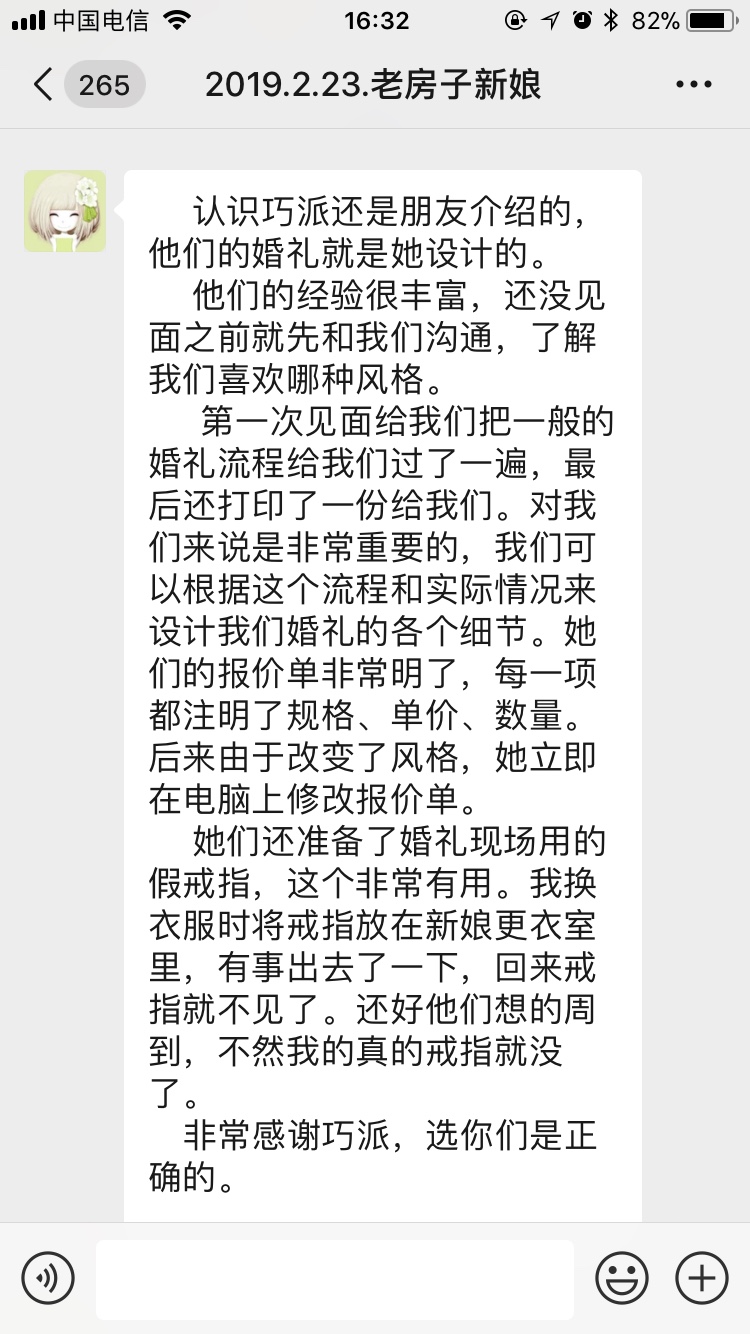Tap the message text field
Image resolution: width=750 pixels, height=1334 pixels.
tap(335, 1279)
